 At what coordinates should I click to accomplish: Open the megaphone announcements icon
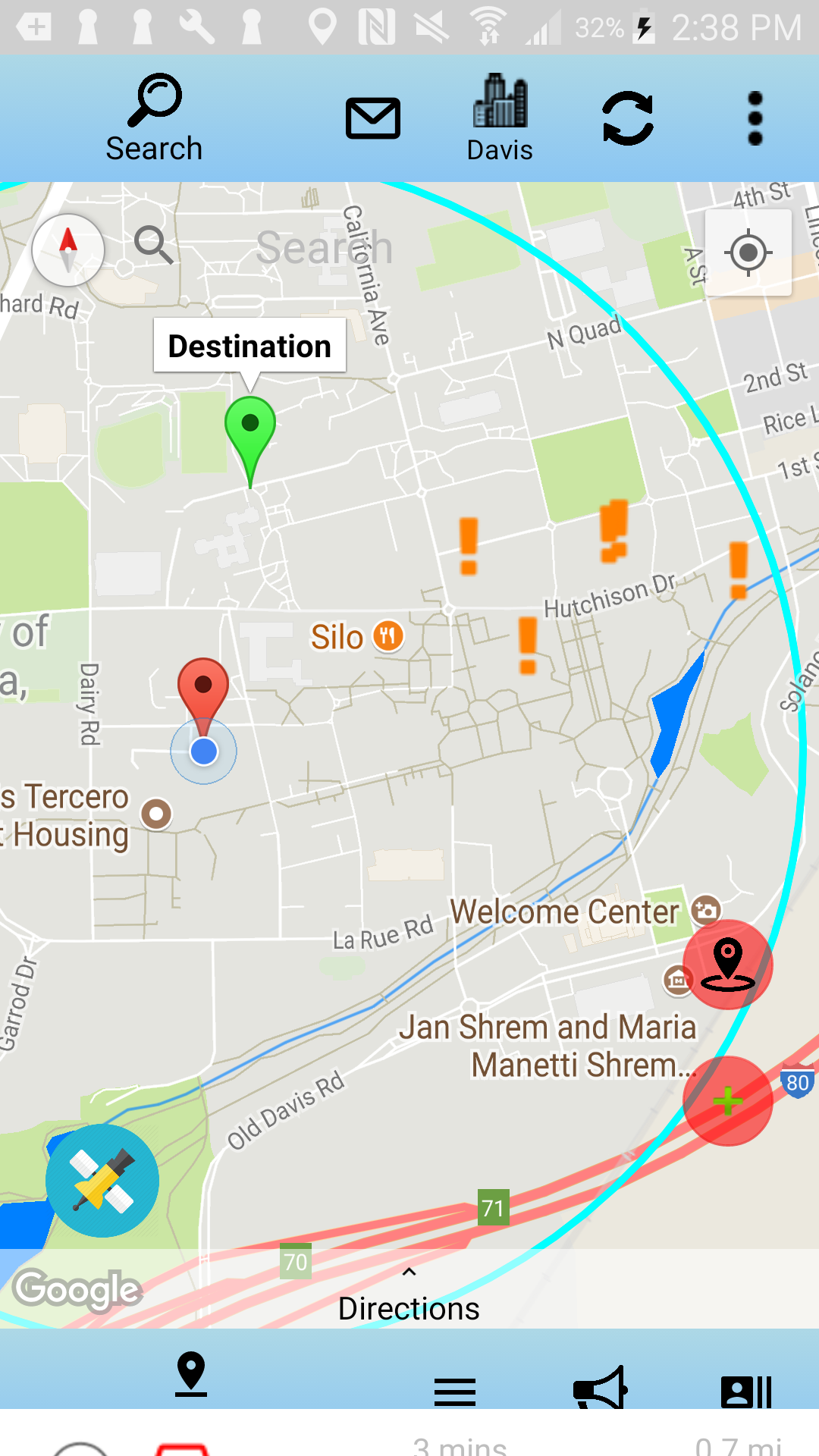pyautogui.click(x=600, y=1388)
